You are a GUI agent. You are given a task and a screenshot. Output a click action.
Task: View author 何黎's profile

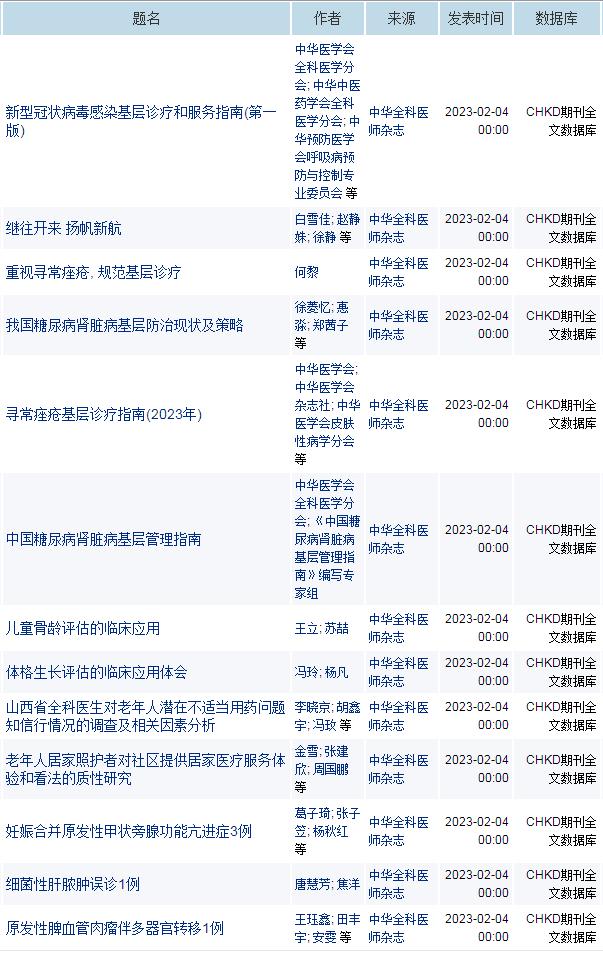click(x=306, y=272)
